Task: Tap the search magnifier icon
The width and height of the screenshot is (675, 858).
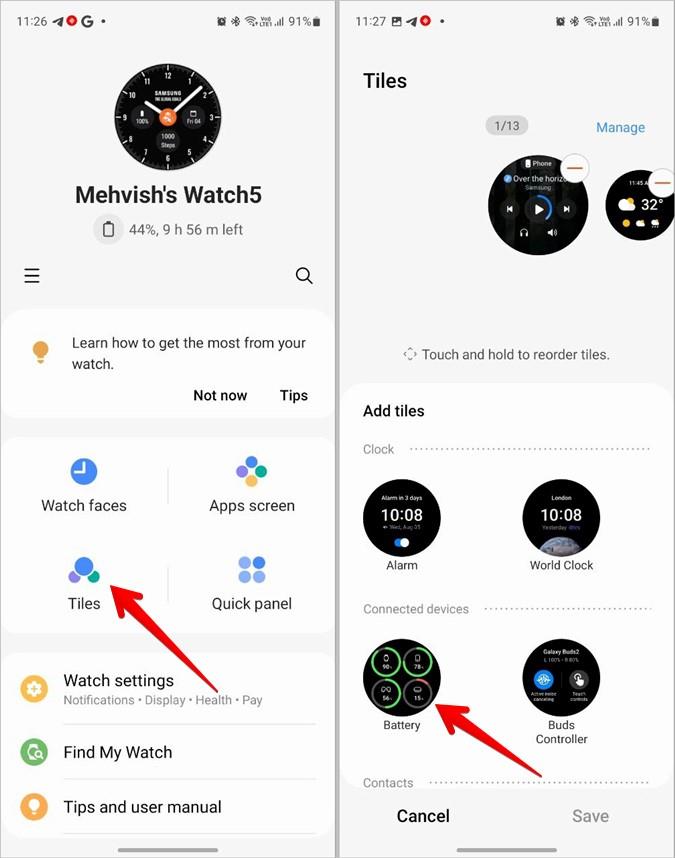Action: (304, 276)
